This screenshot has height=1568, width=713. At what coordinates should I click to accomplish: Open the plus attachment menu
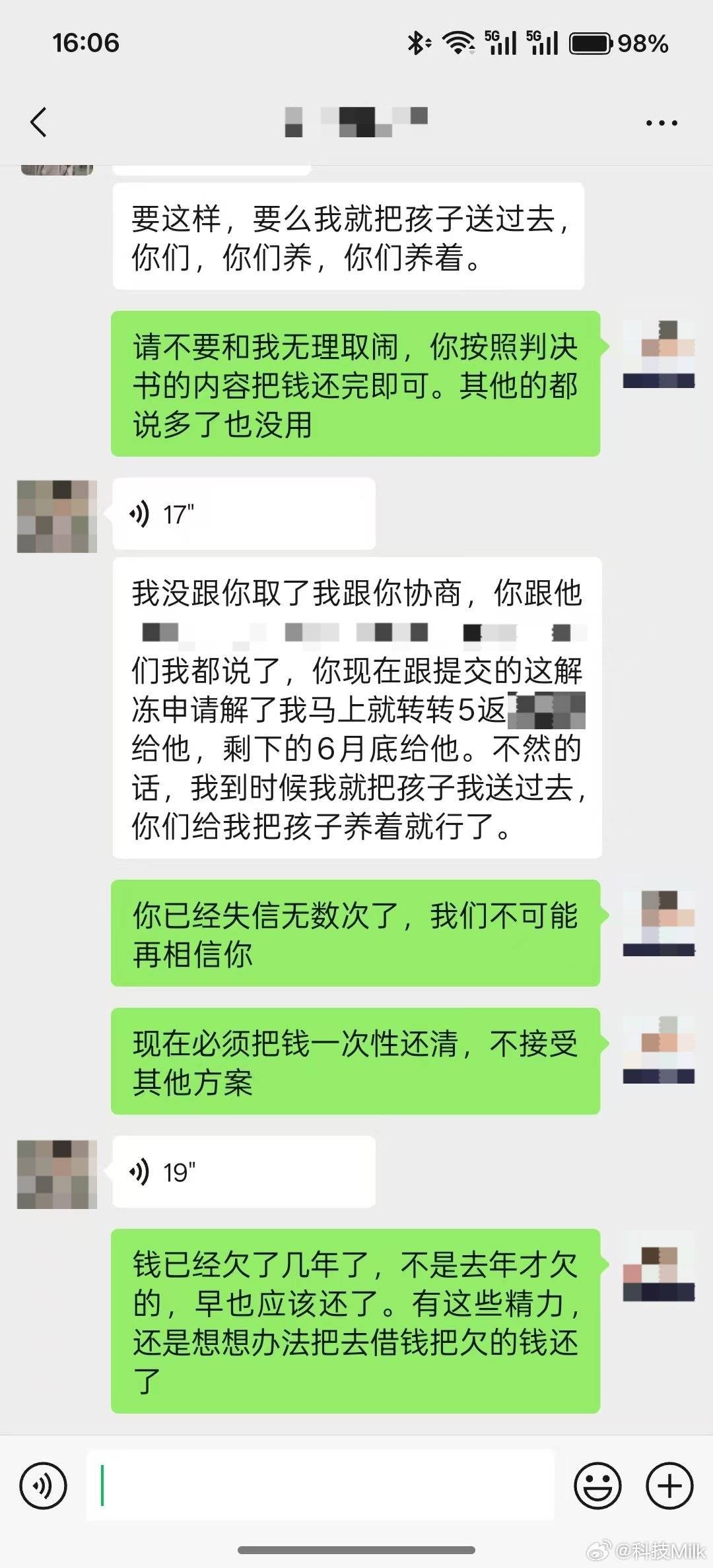669,1486
